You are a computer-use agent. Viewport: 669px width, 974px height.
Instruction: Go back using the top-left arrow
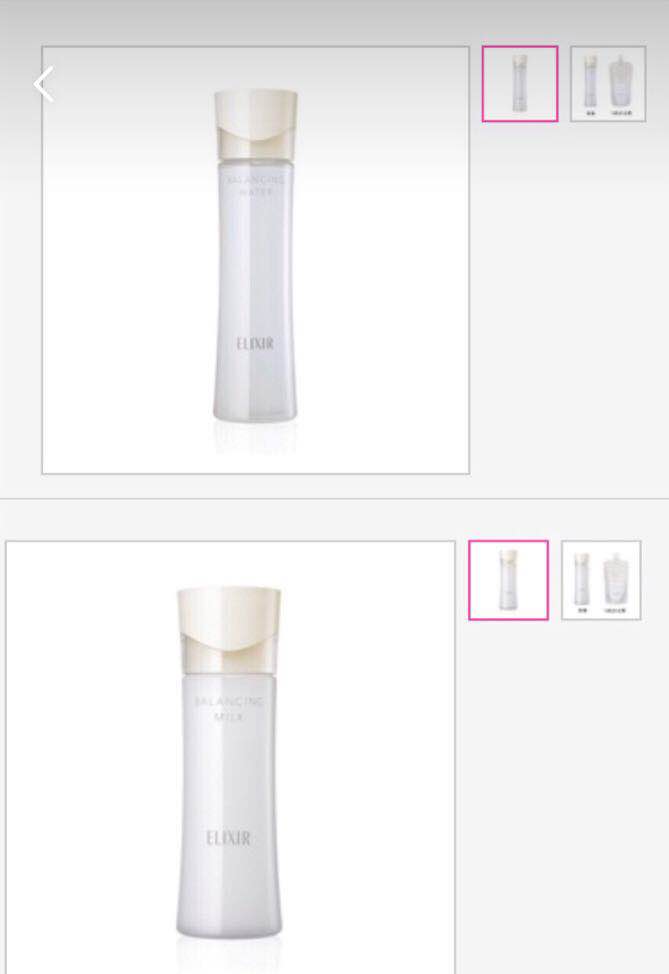pyautogui.click(x=44, y=85)
